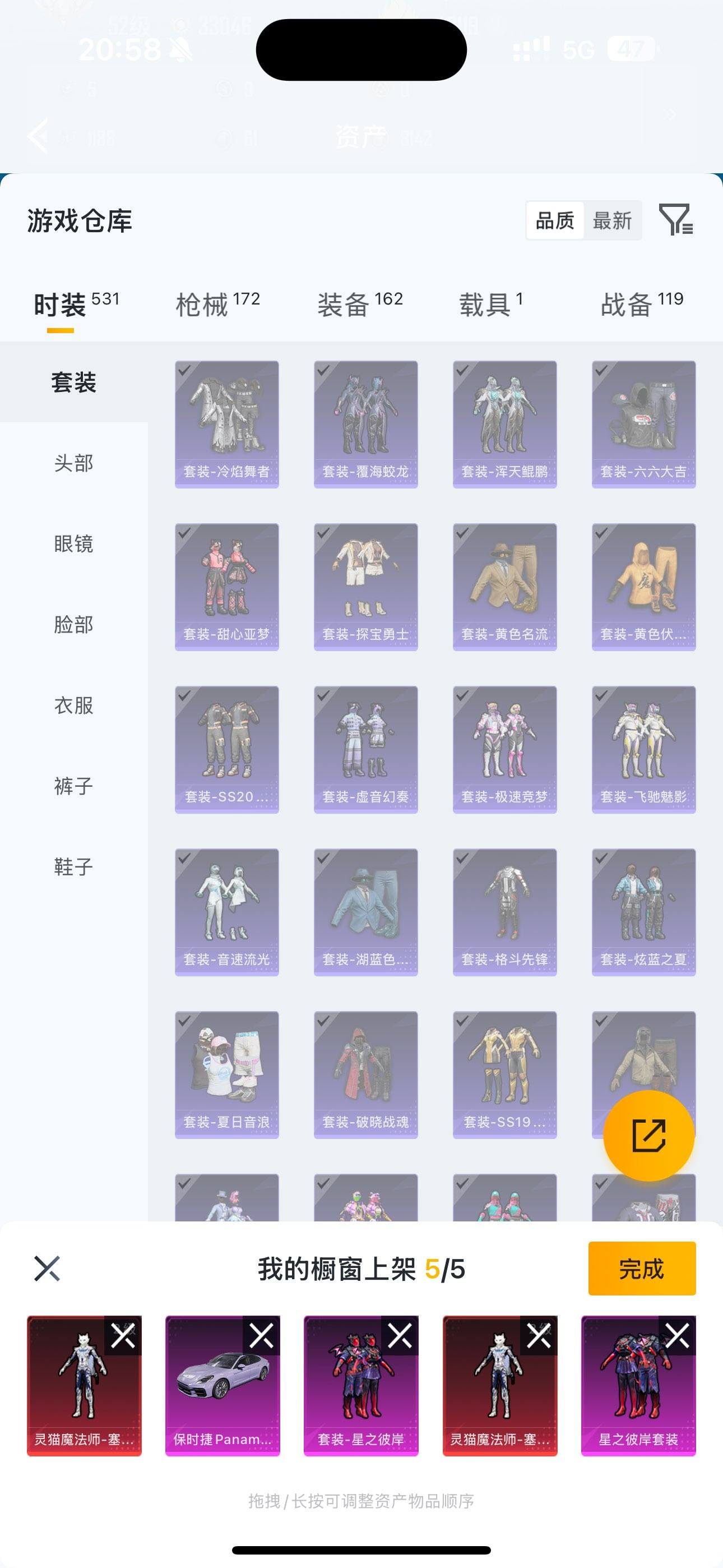The height and width of the screenshot is (1568, 723).
Task: Open the filter icon in 游戏仓库
Action: [675, 220]
